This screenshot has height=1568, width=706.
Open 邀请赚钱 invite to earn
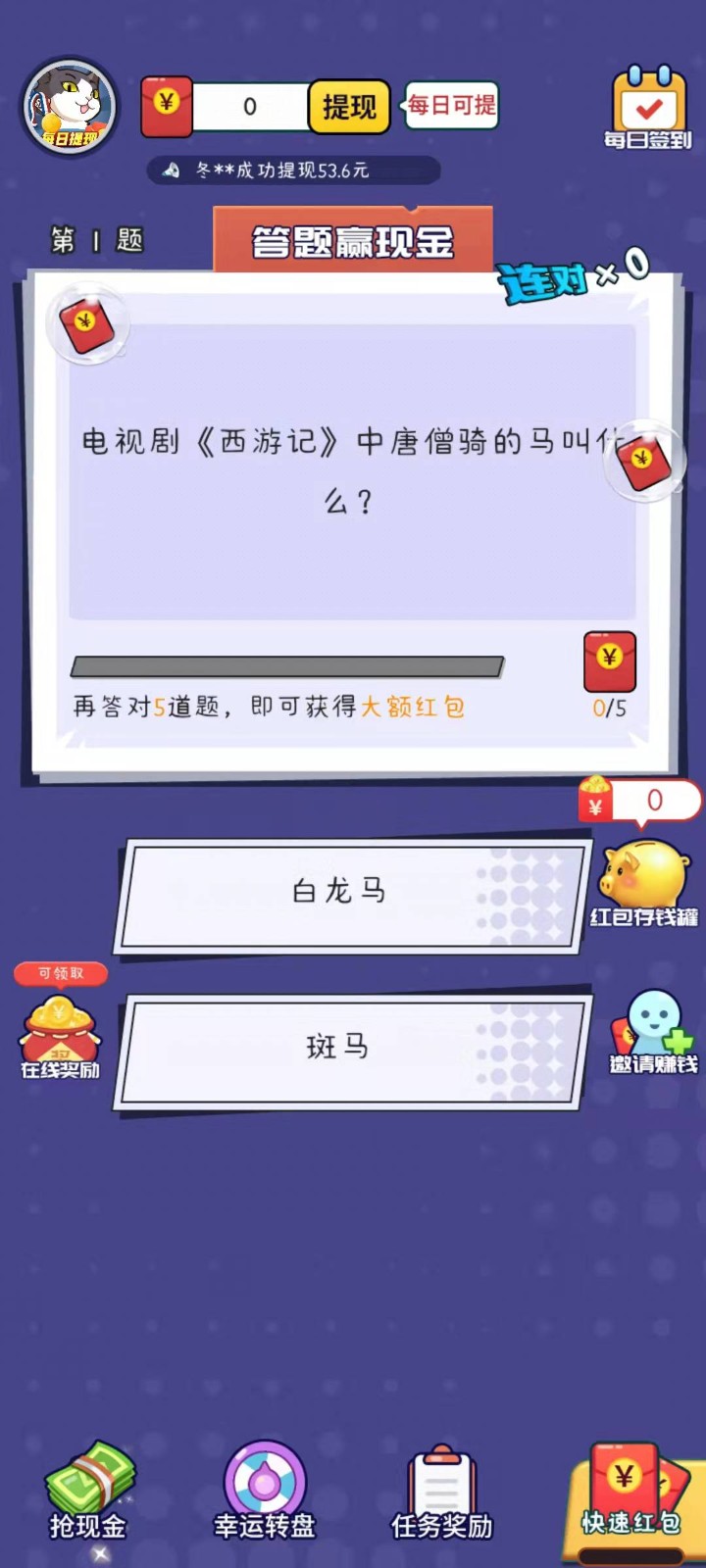652,1032
